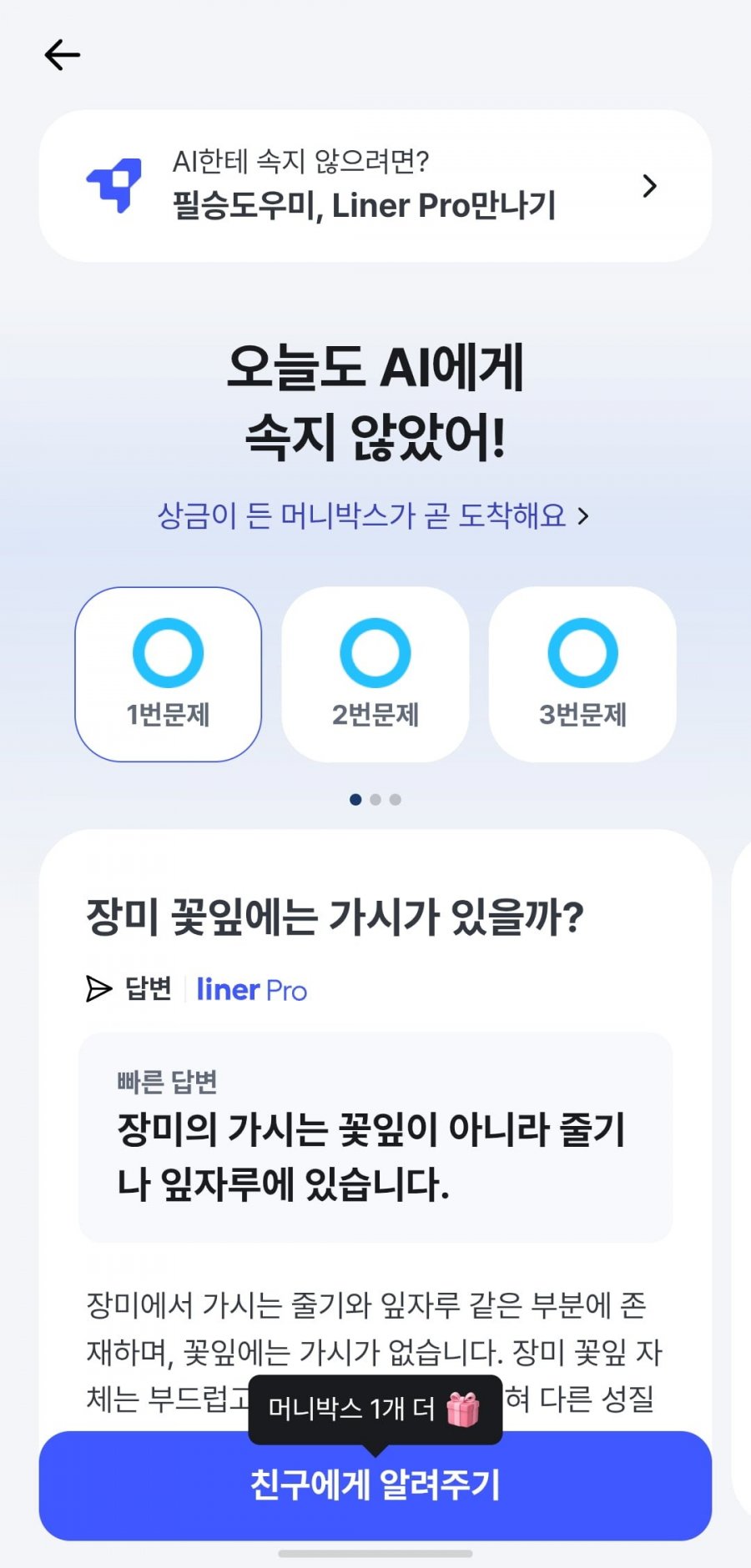Open the Liner Pro 필승도우미 banner
Viewport: 751px width, 1568px height.
(x=375, y=186)
